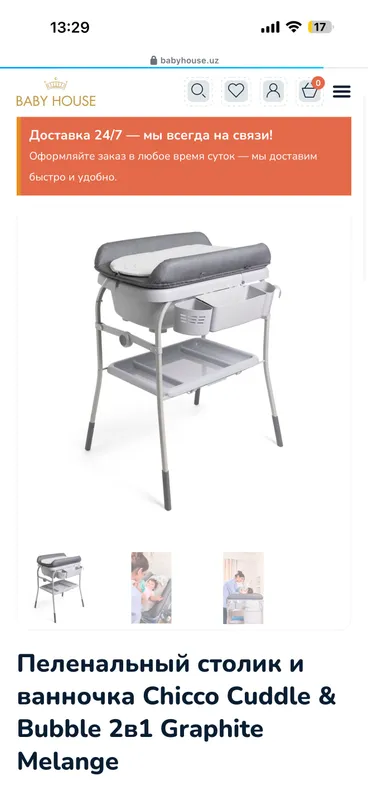Enlarge the main changing table photo
The height and width of the screenshot is (800, 368).
(184, 371)
